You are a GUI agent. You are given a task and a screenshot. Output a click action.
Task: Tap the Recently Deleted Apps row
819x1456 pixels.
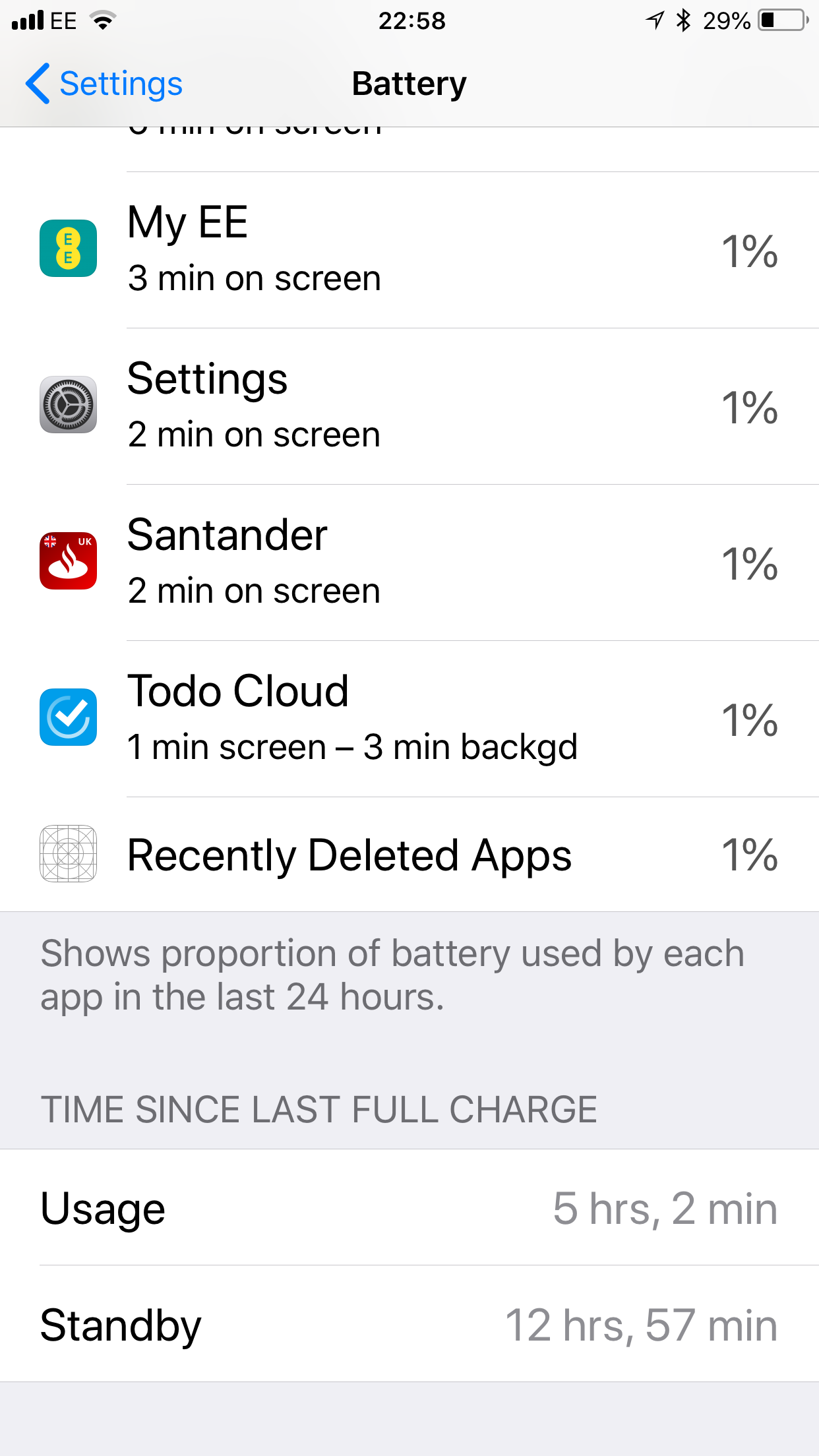(x=409, y=855)
